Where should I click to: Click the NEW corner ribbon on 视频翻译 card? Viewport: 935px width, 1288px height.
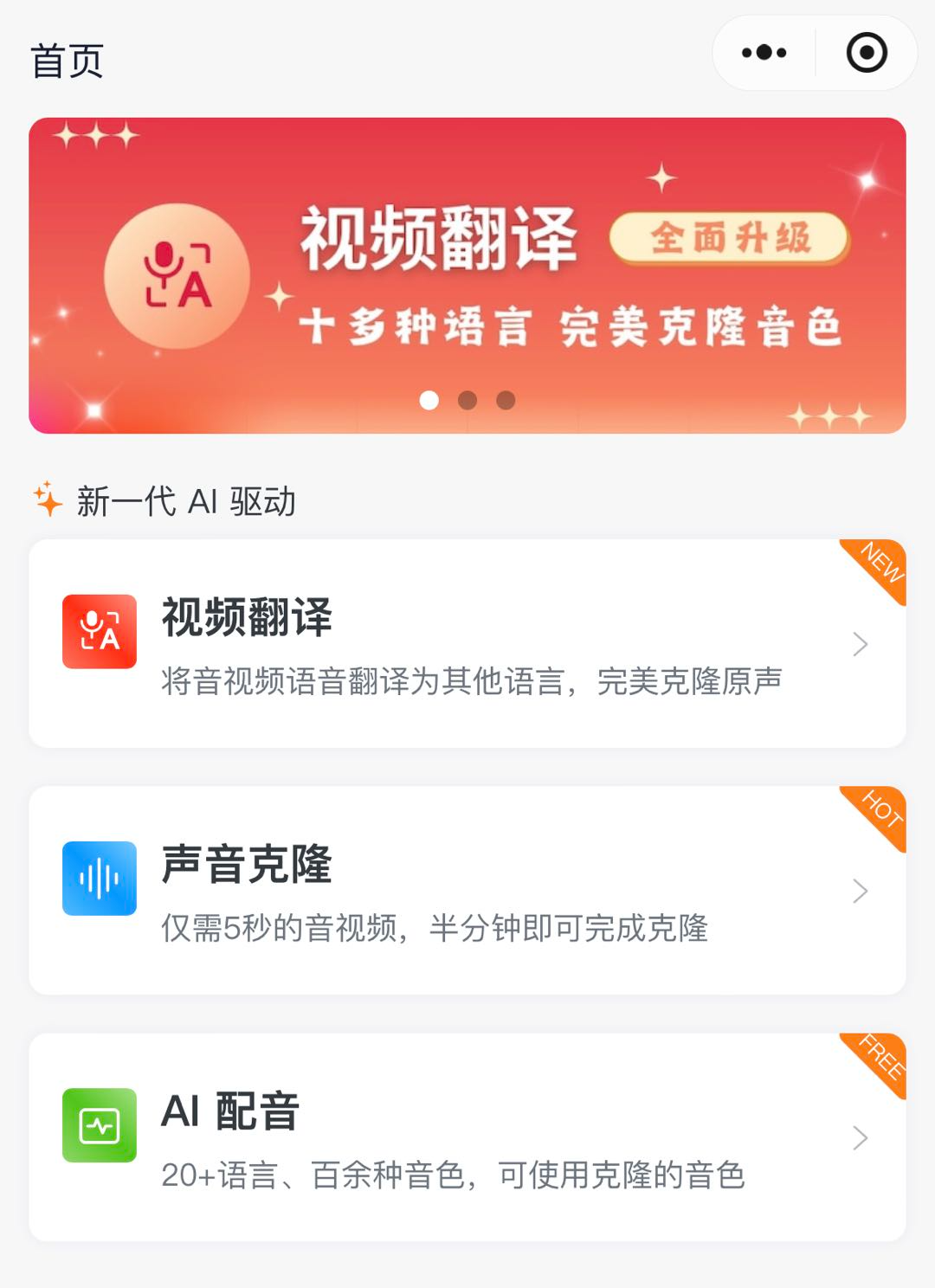(x=879, y=564)
